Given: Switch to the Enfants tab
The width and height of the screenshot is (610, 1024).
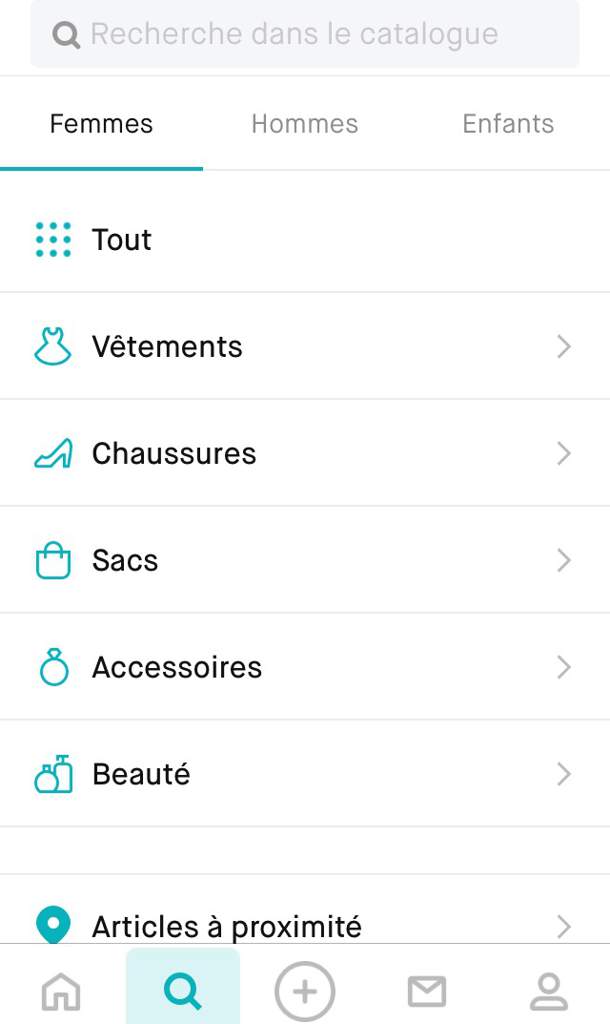Looking at the screenshot, I should point(508,123).
